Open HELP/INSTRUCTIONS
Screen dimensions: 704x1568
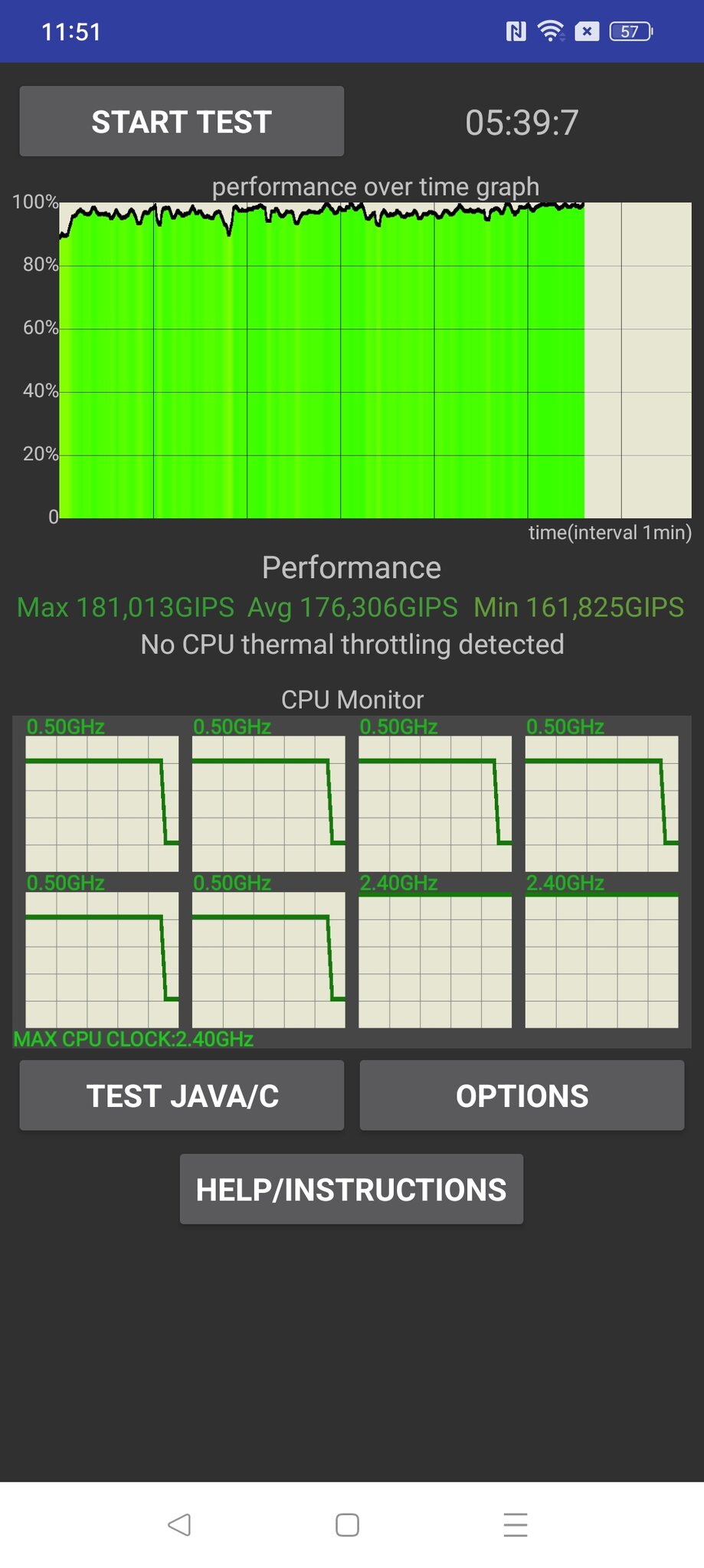pyautogui.click(x=352, y=1189)
